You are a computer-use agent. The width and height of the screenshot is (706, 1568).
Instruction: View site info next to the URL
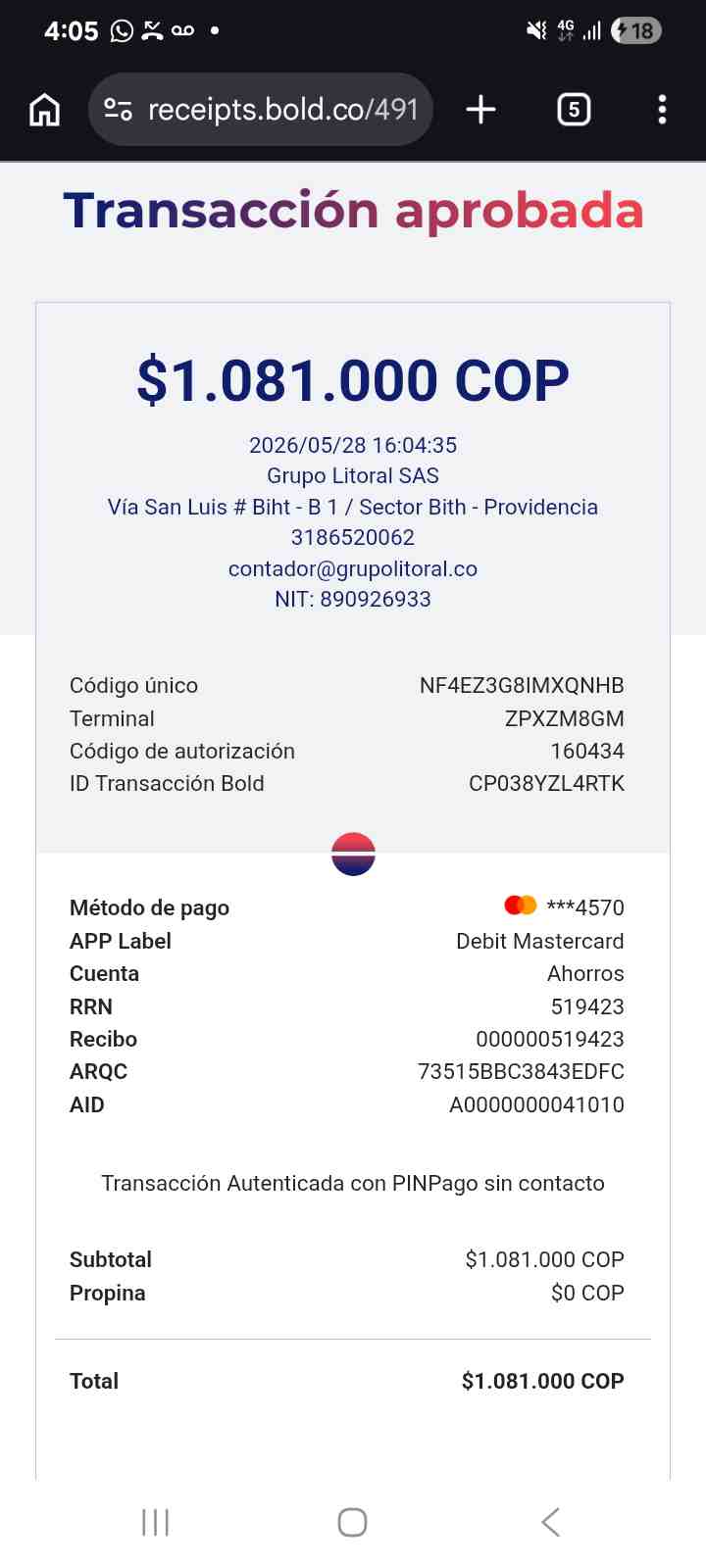tap(119, 110)
